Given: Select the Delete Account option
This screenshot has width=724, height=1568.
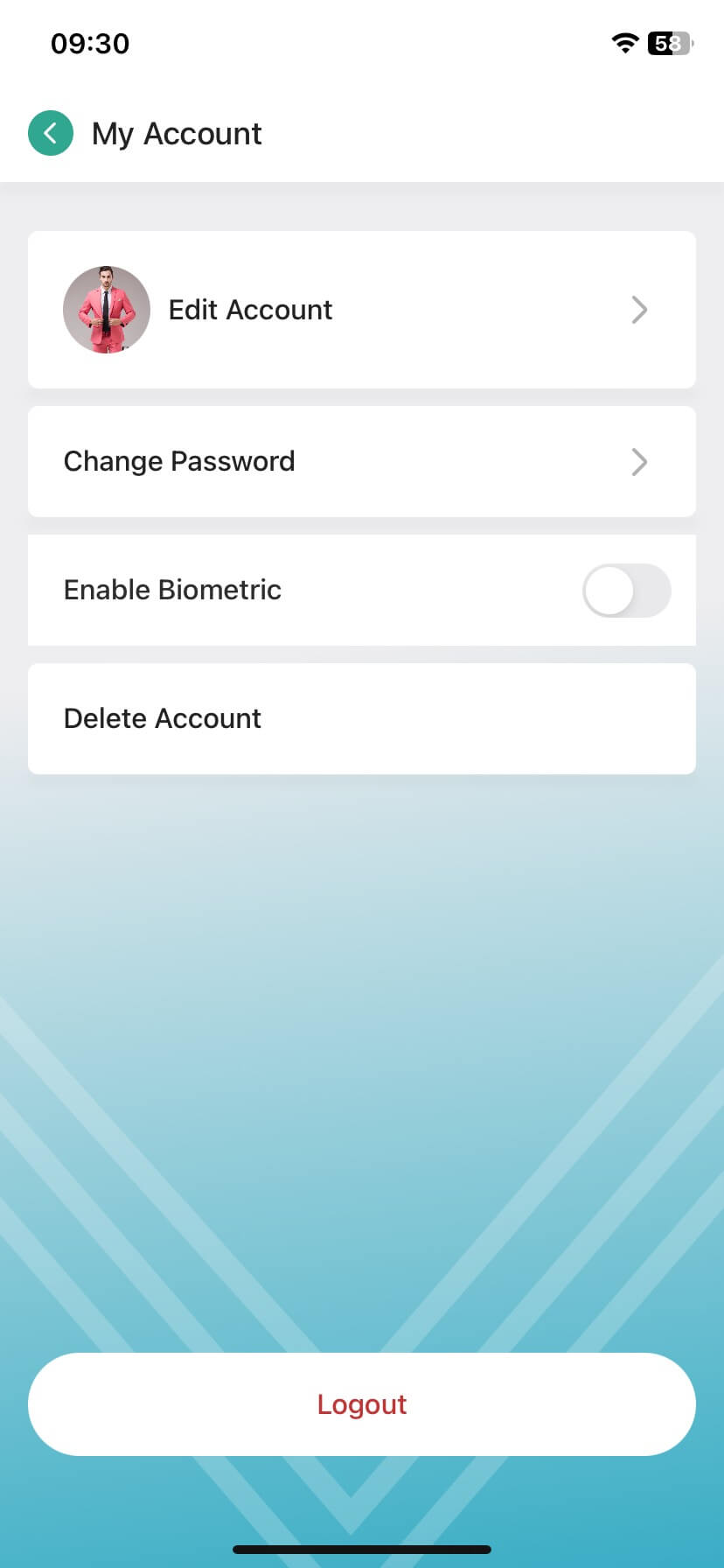Looking at the screenshot, I should click(x=361, y=718).
